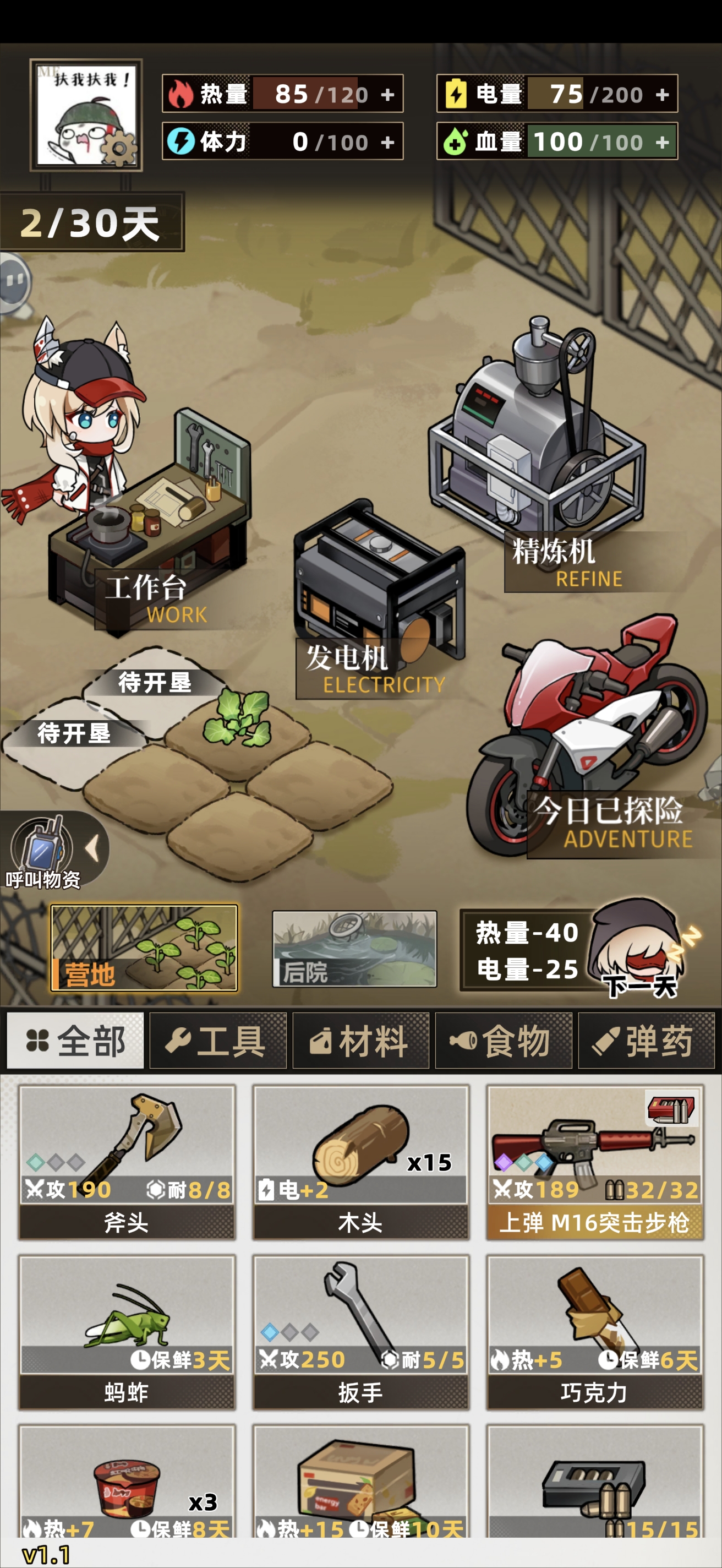Switch to the 后院 backyard area
The width and height of the screenshot is (722, 1568).
click(354, 949)
